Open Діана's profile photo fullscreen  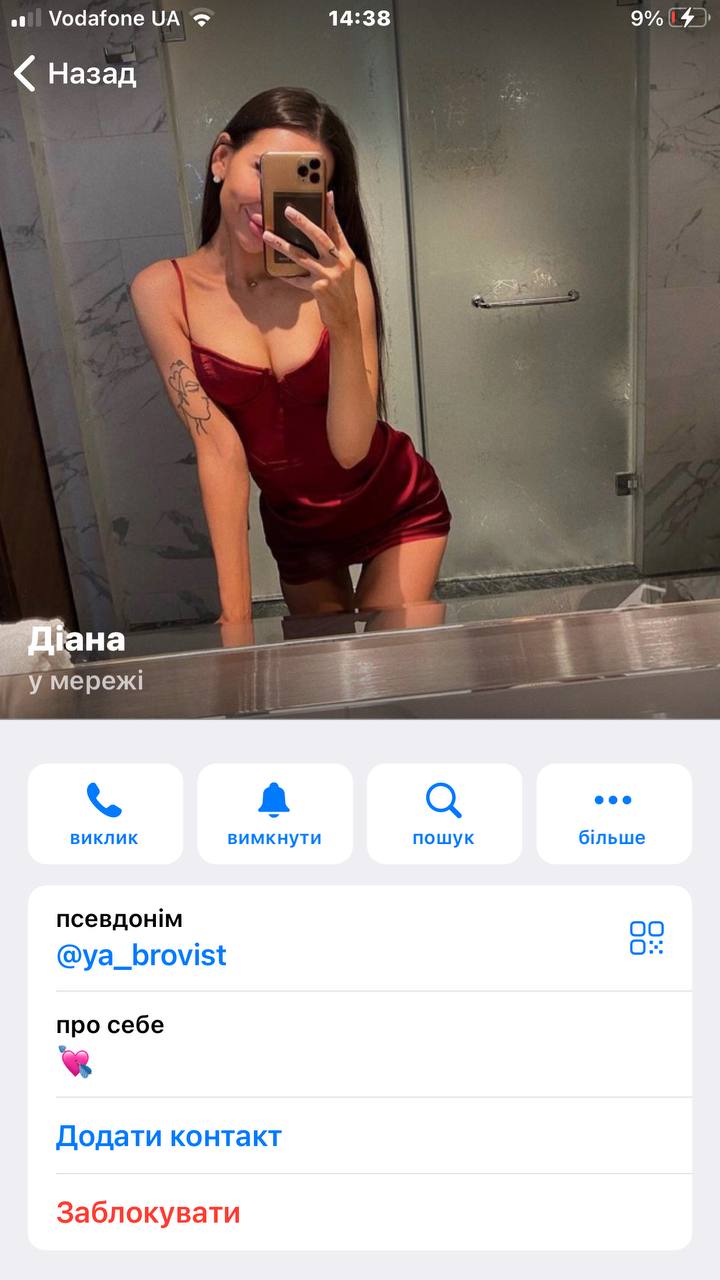tap(360, 360)
